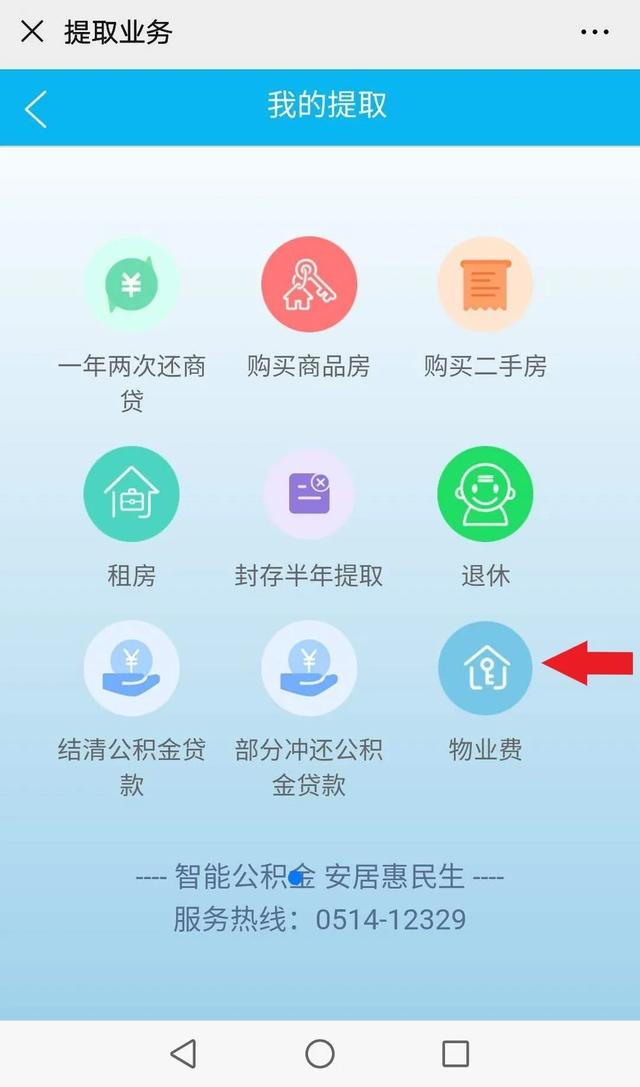The image size is (640, 1087).
Task: Select 封存半年提取
Action: (308, 494)
